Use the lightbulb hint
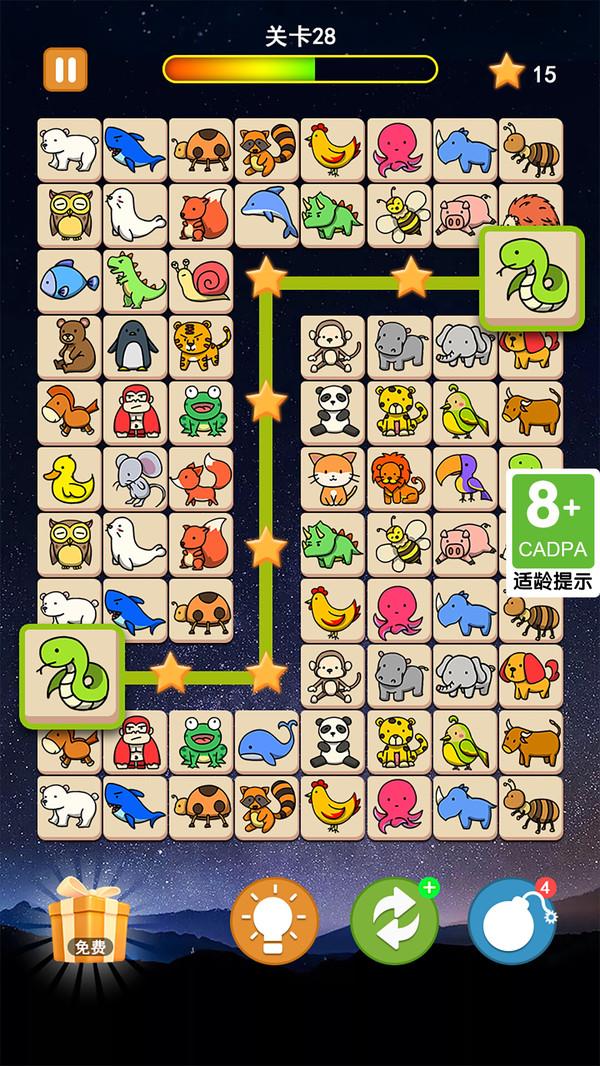 (x=274, y=921)
